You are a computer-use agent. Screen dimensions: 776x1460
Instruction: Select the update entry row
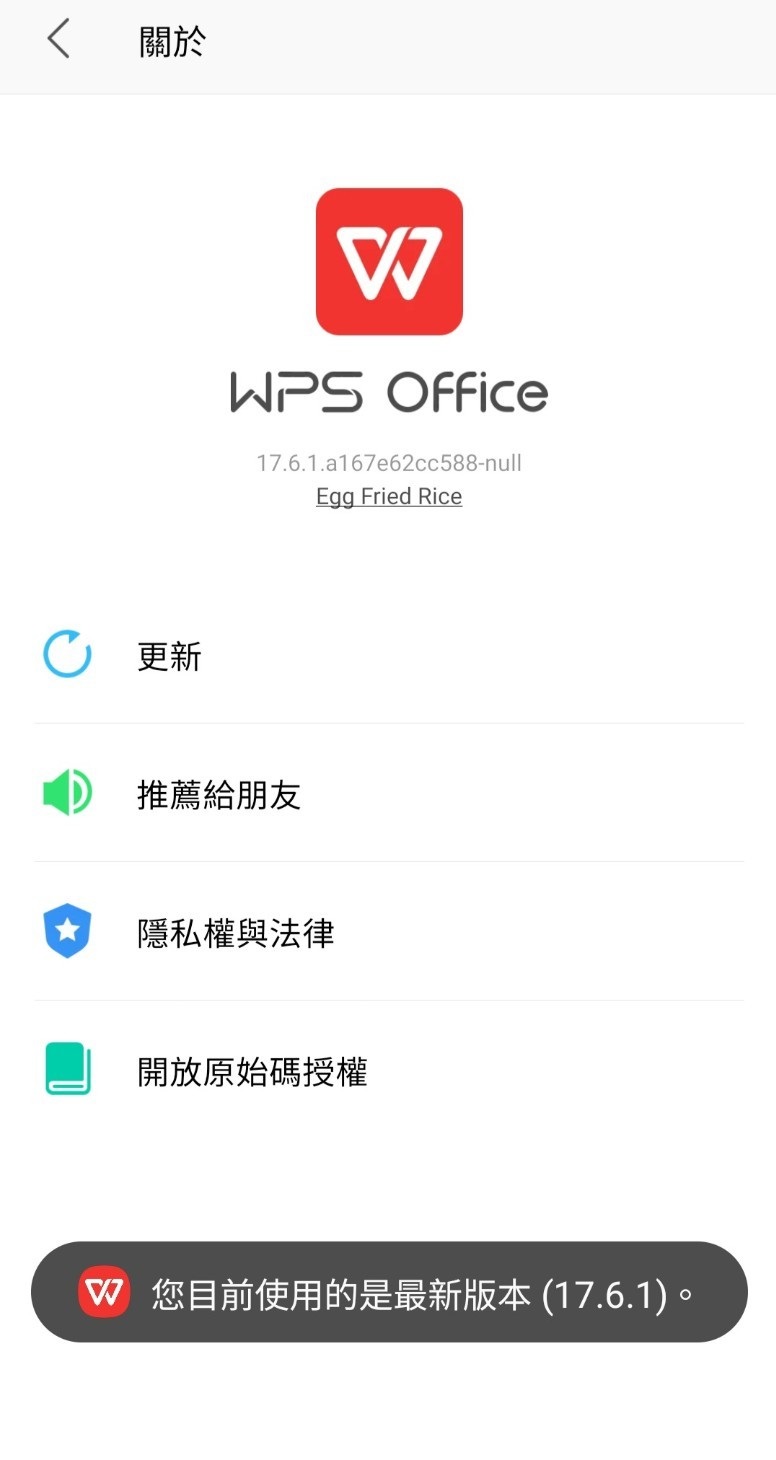(x=389, y=656)
